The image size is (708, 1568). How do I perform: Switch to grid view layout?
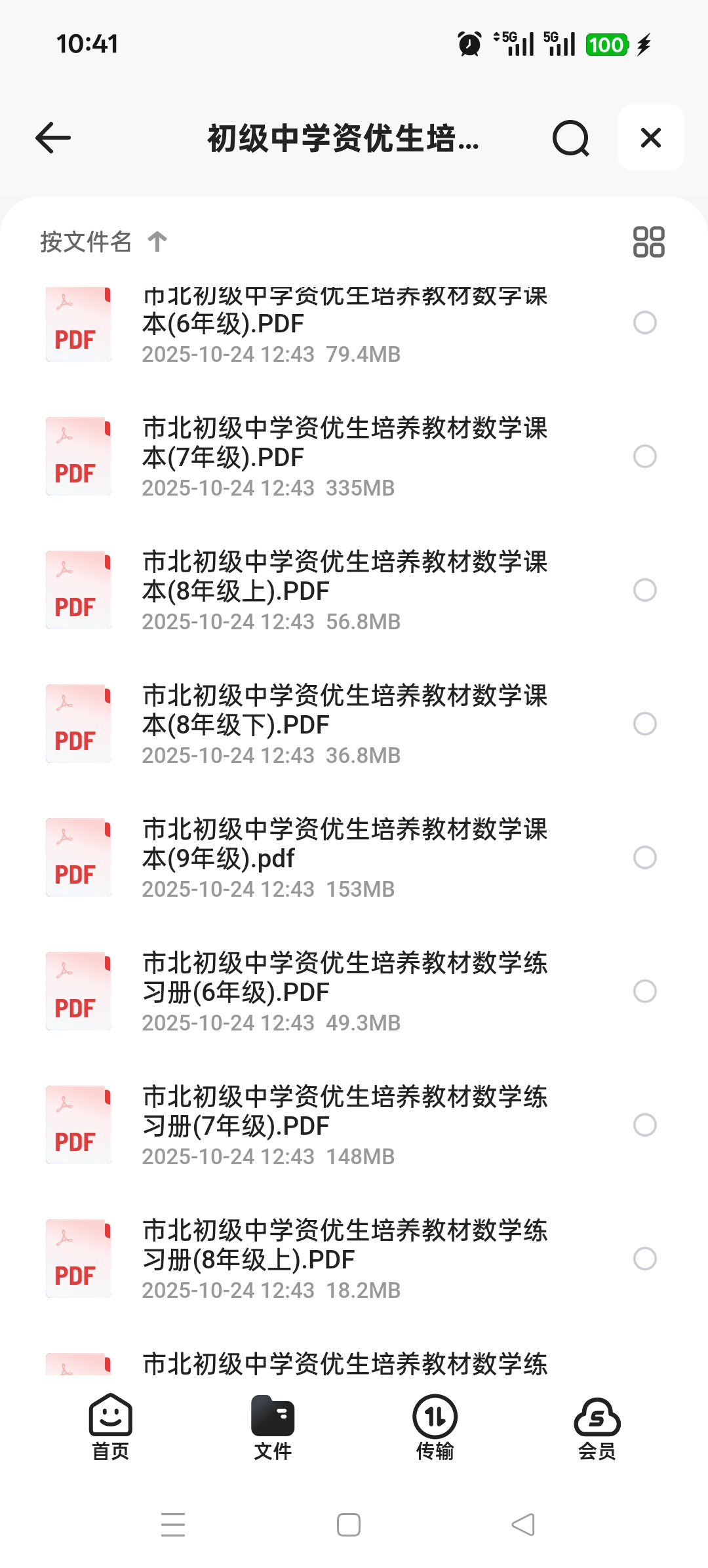(x=648, y=241)
